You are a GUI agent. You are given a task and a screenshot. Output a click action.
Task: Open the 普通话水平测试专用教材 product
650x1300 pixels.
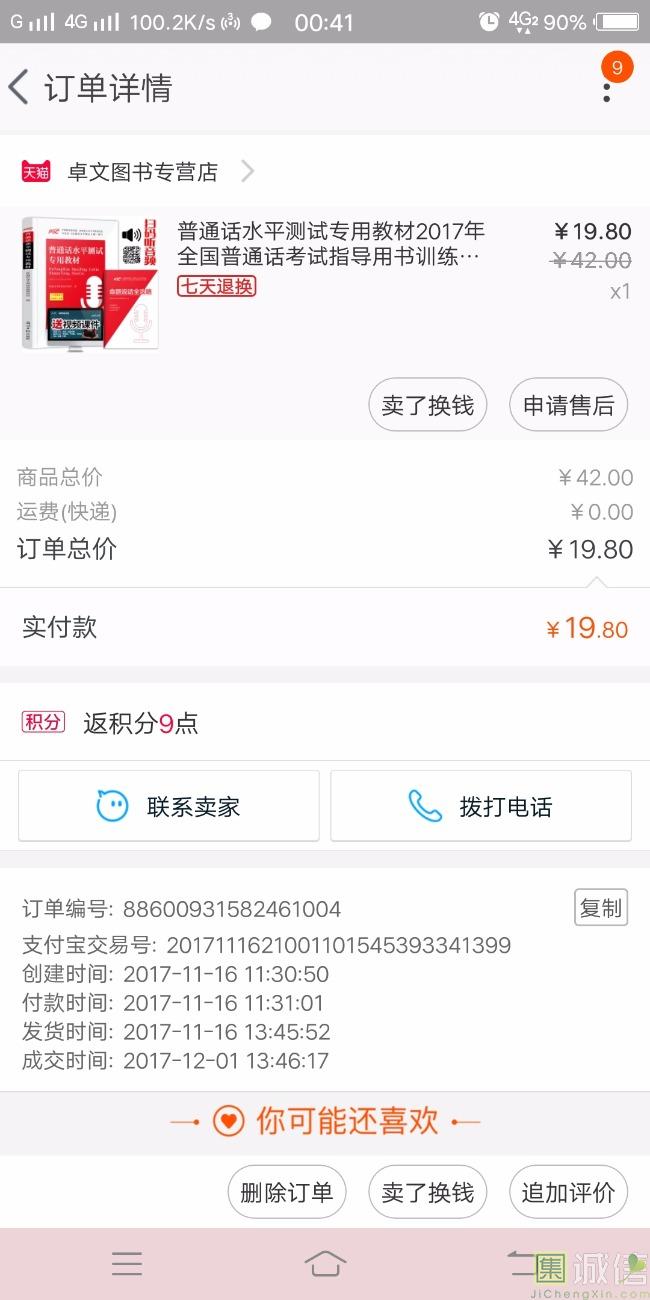coord(330,244)
